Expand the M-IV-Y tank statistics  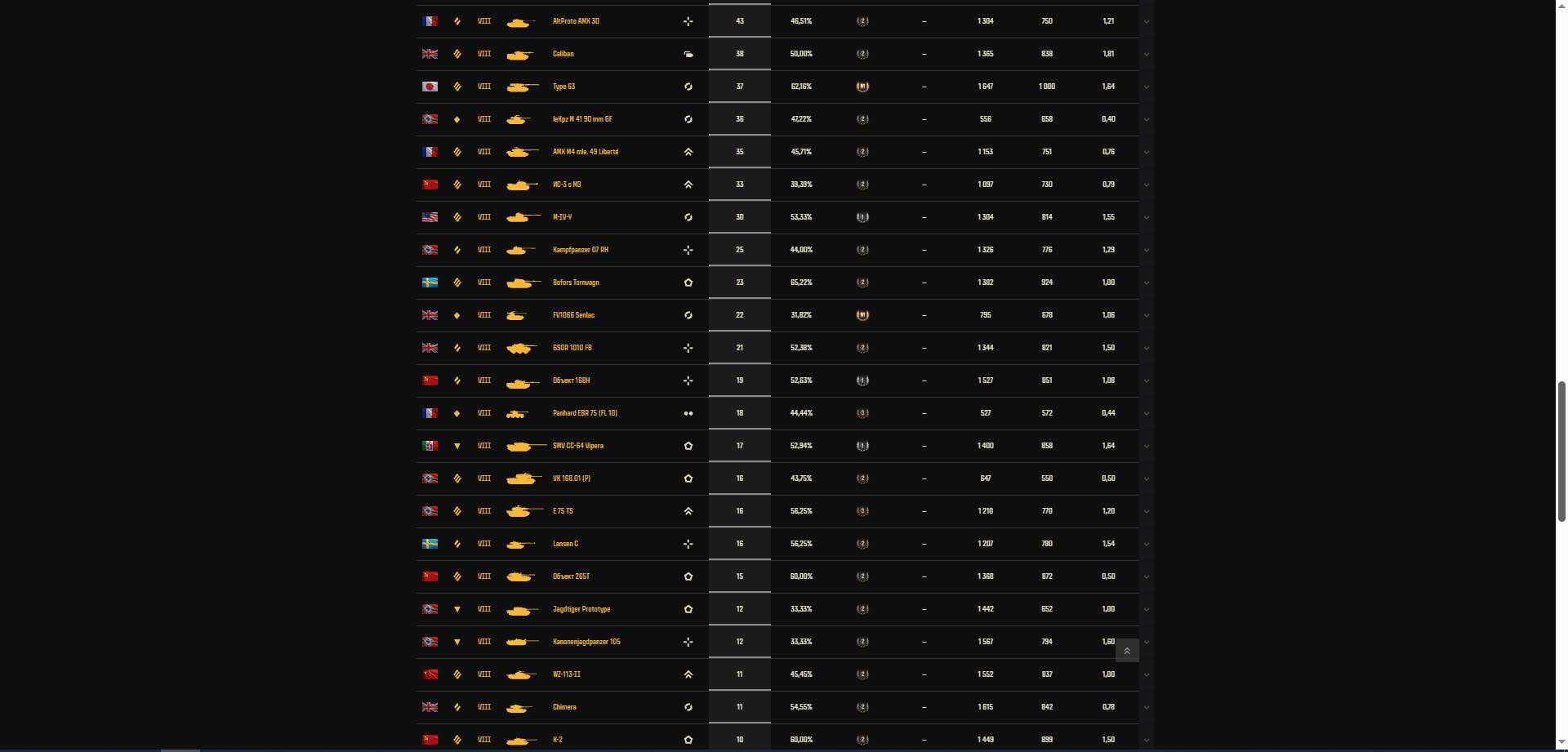pos(1146,217)
